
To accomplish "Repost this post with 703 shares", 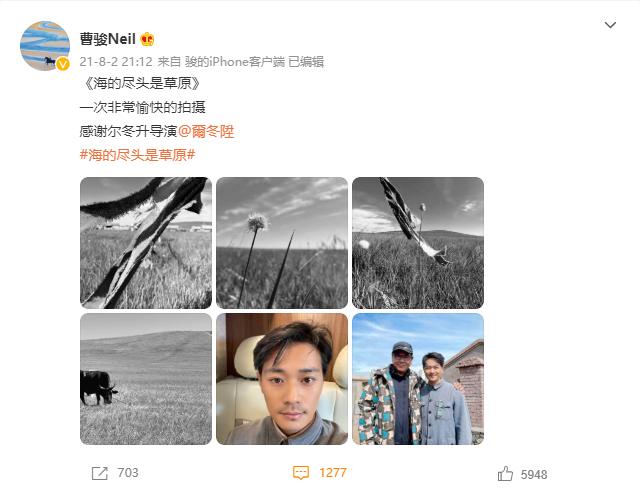I will click(115, 473).
